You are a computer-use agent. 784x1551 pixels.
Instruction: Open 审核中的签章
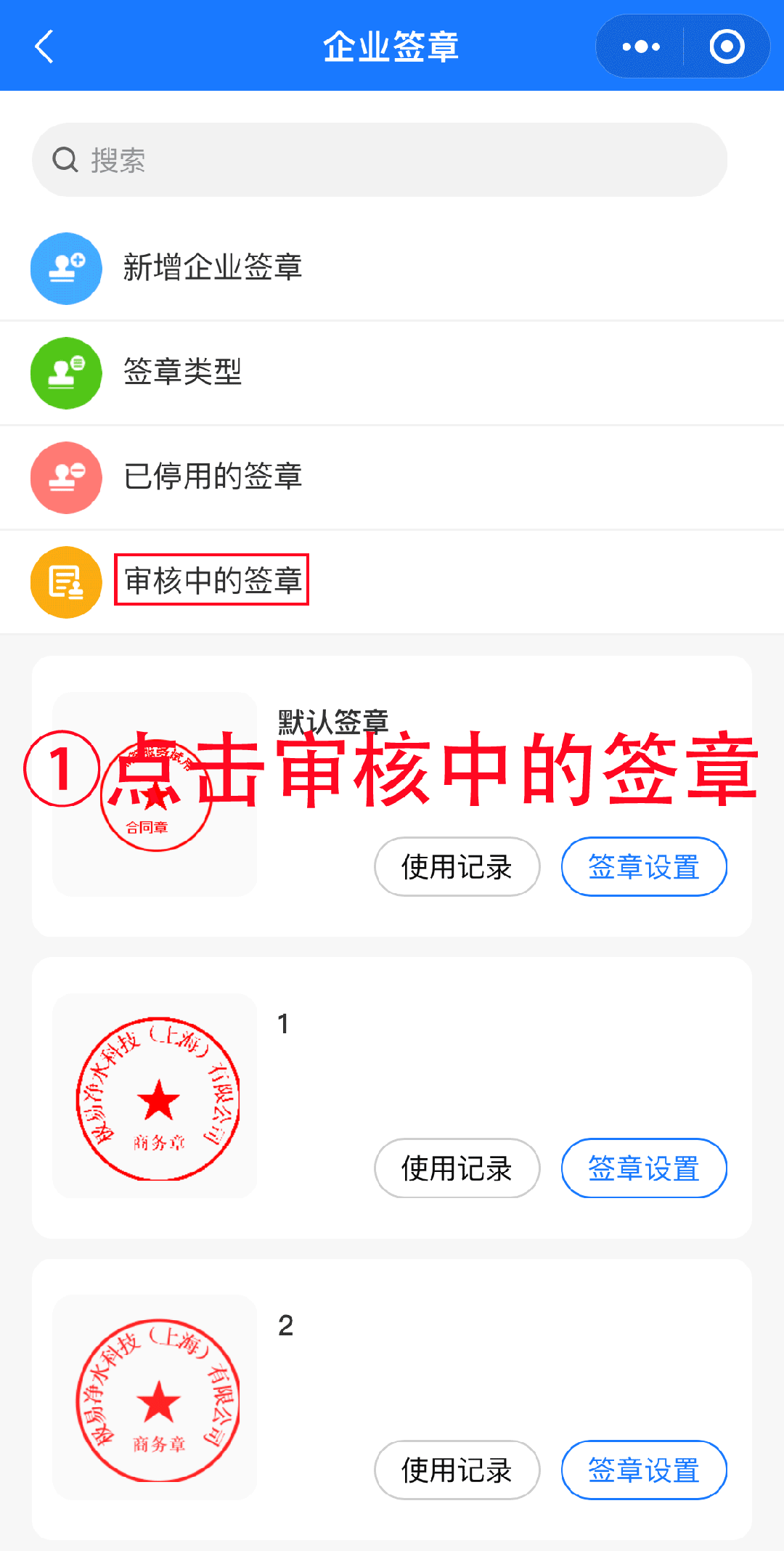(392, 582)
